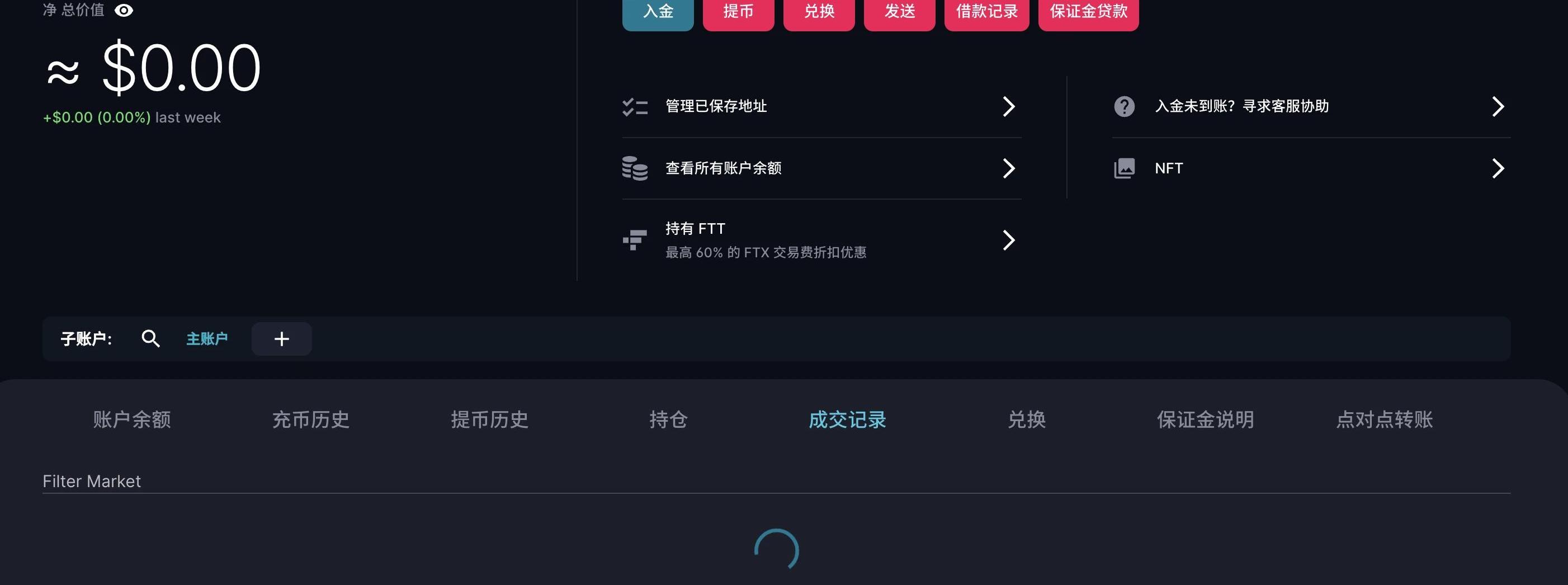Viewport: 1568px width, 585px height.
Task: Select the 主账户 main account
Action: coord(207,338)
